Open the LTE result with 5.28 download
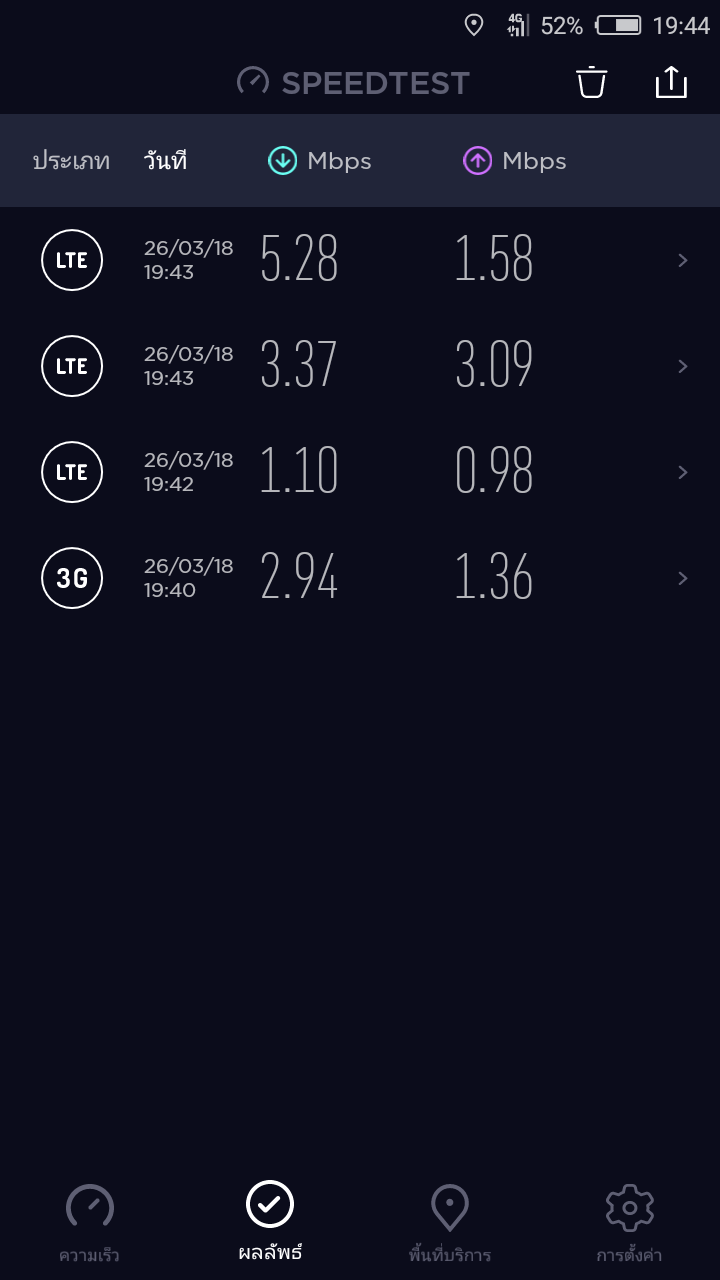The image size is (720, 1280). click(360, 260)
